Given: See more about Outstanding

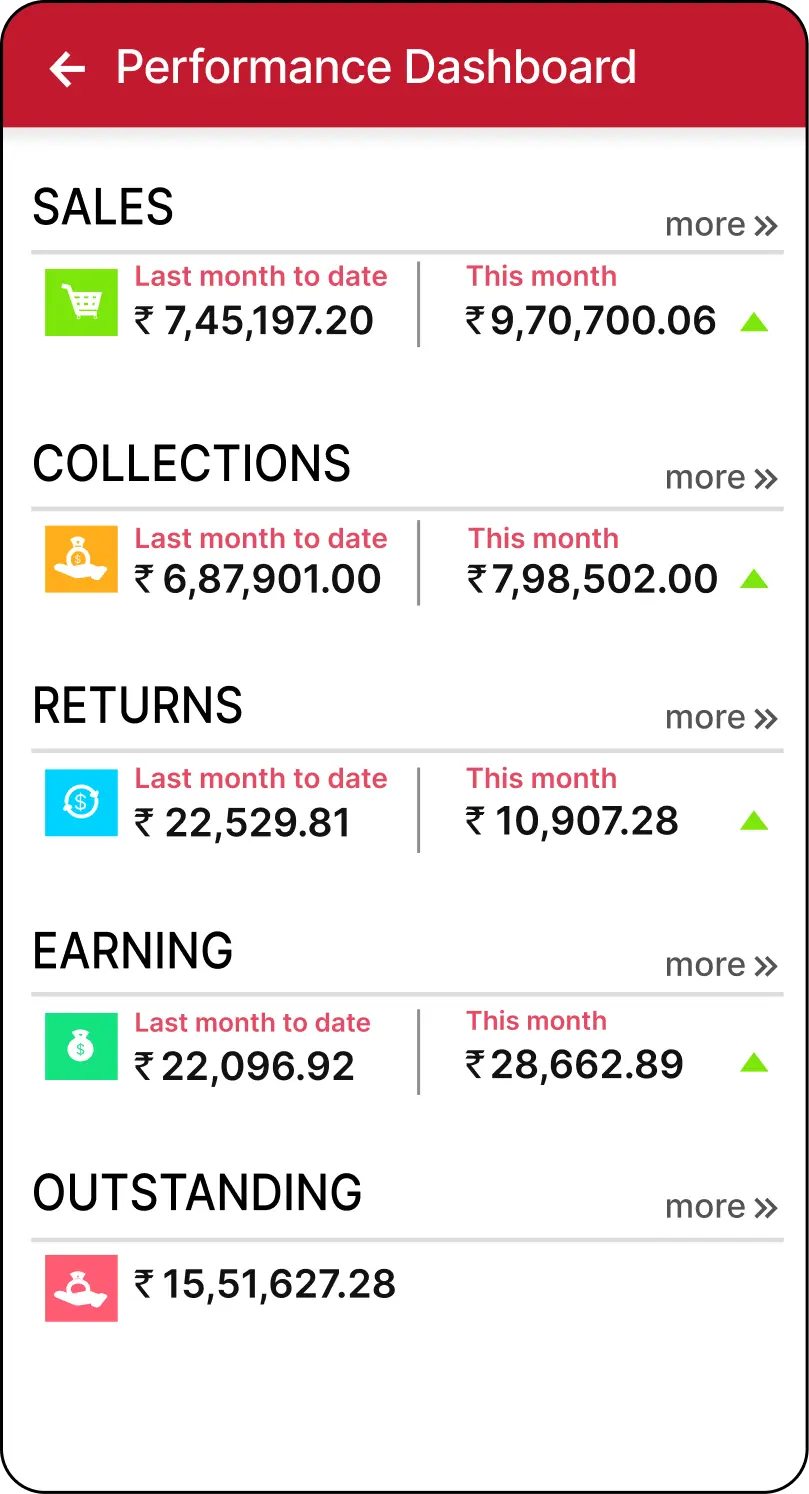Looking at the screenshot, I should [721, 1207].
